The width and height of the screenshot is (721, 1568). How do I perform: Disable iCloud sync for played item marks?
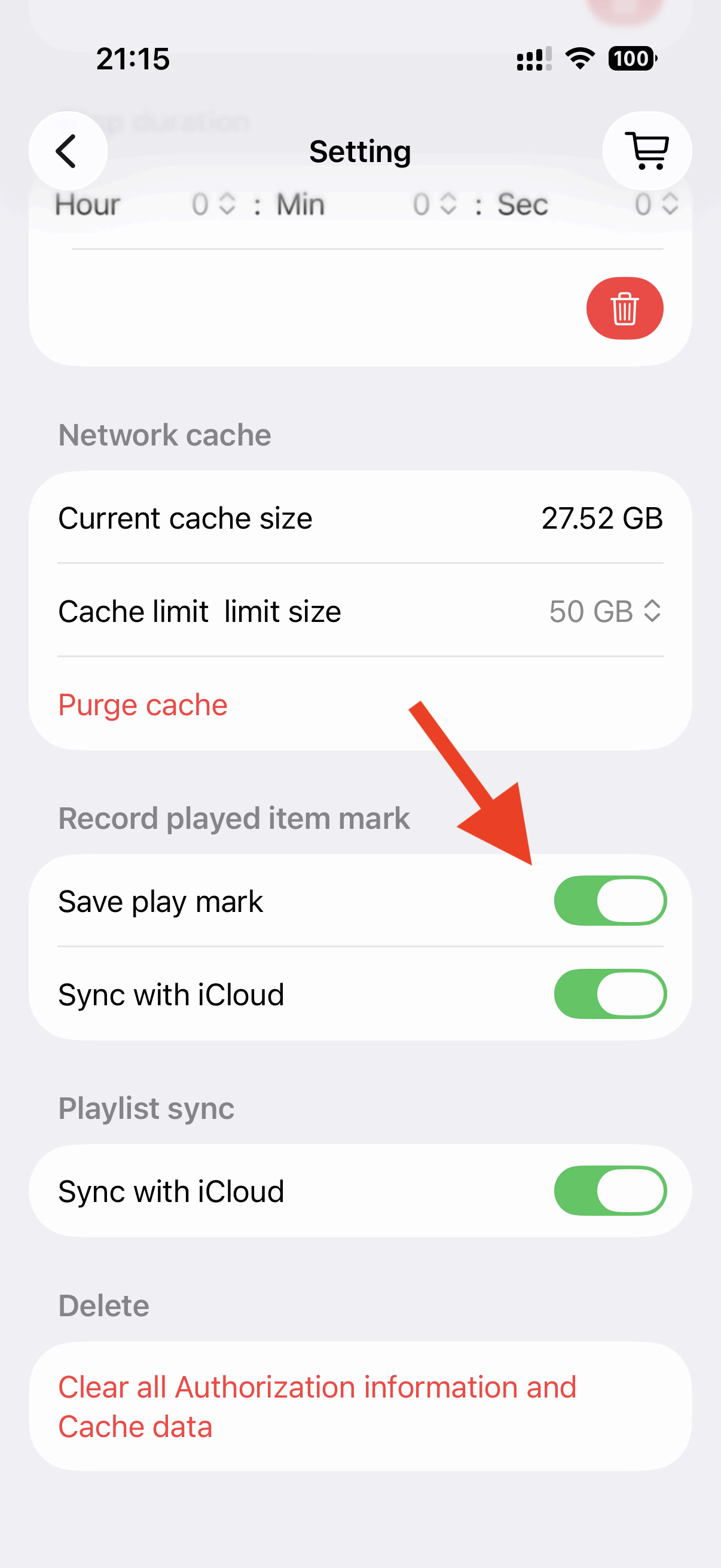click(610, 994)
